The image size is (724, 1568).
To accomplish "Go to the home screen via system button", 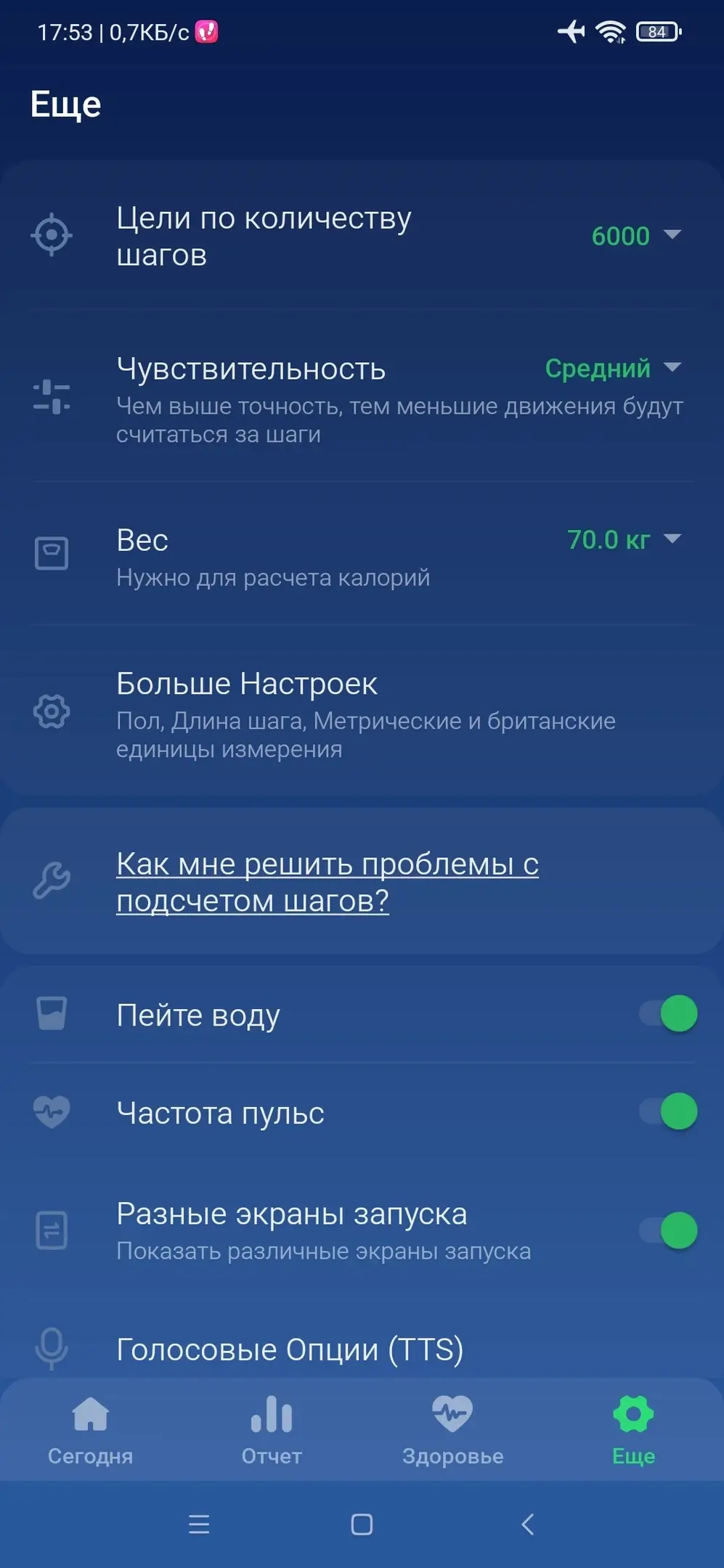I will click(x=362, y=1524).
